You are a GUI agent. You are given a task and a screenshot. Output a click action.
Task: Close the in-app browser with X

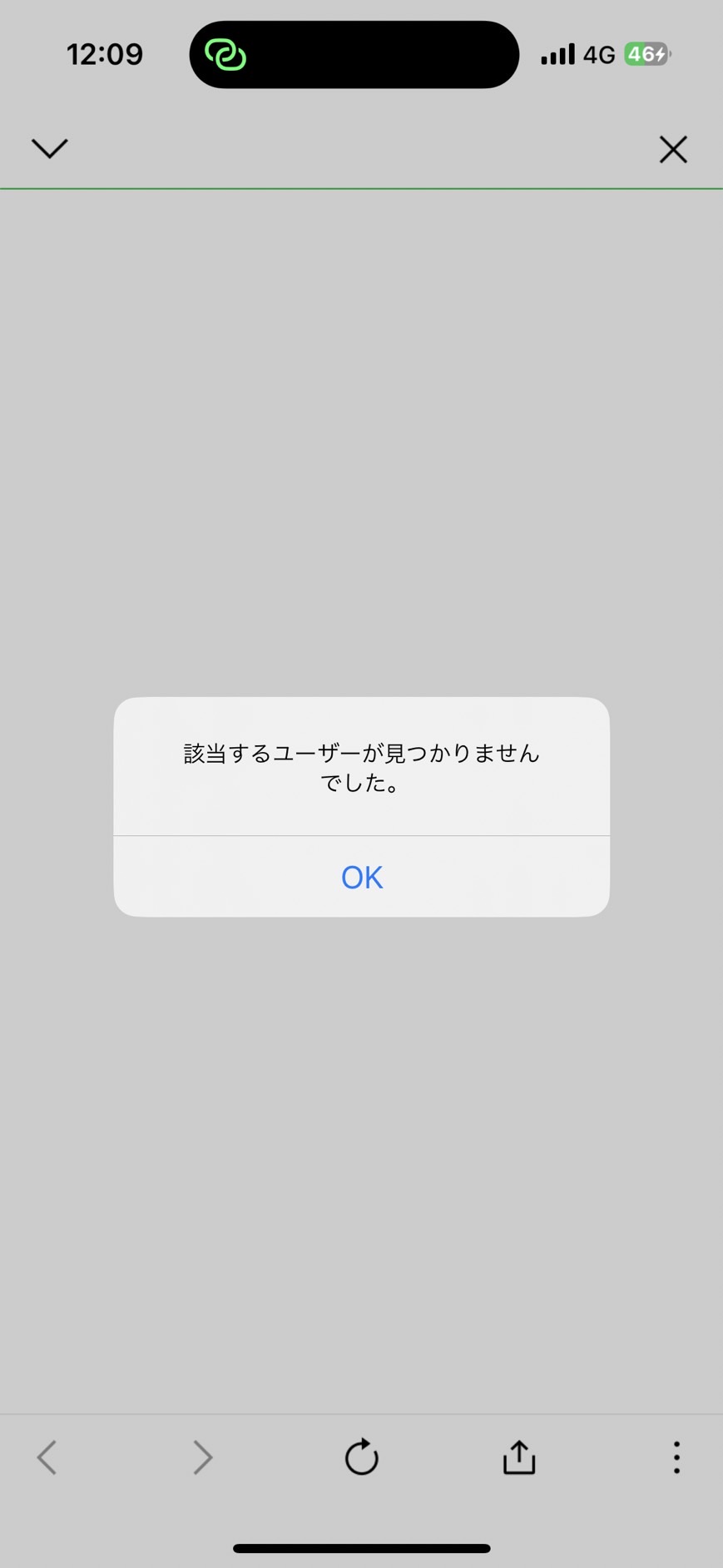673,150
